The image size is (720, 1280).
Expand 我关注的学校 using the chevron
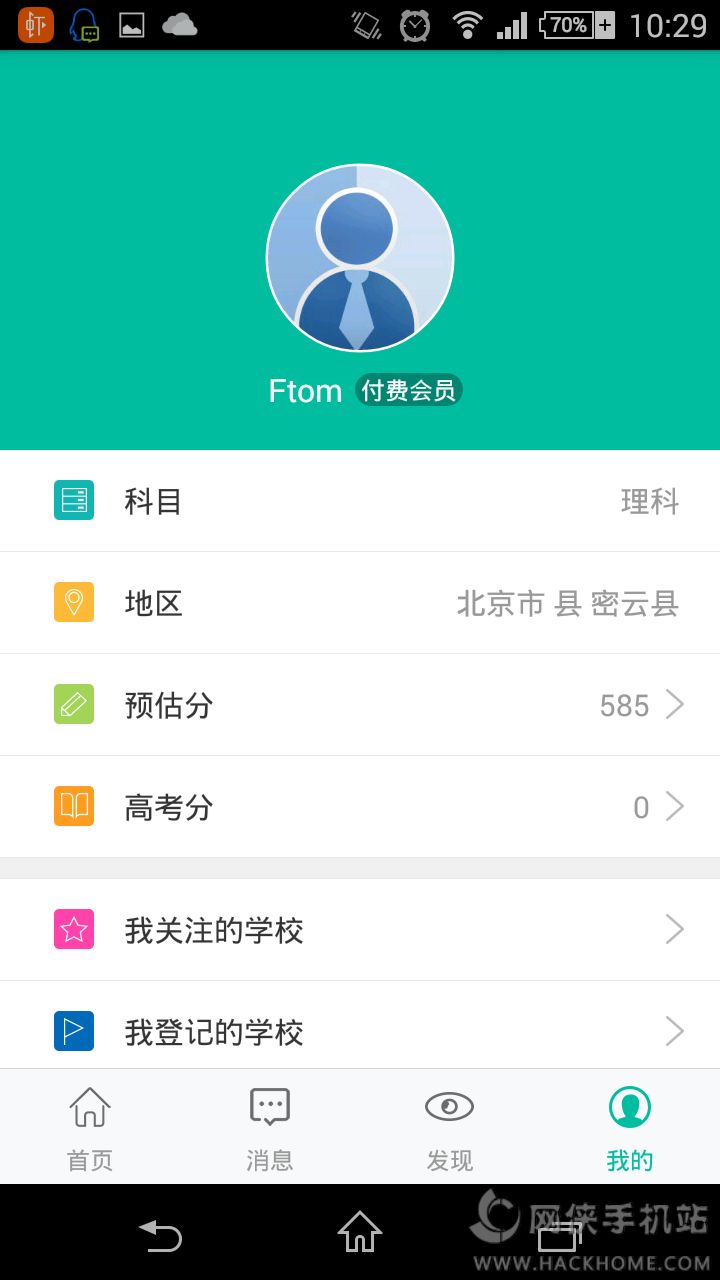point(675,929)
